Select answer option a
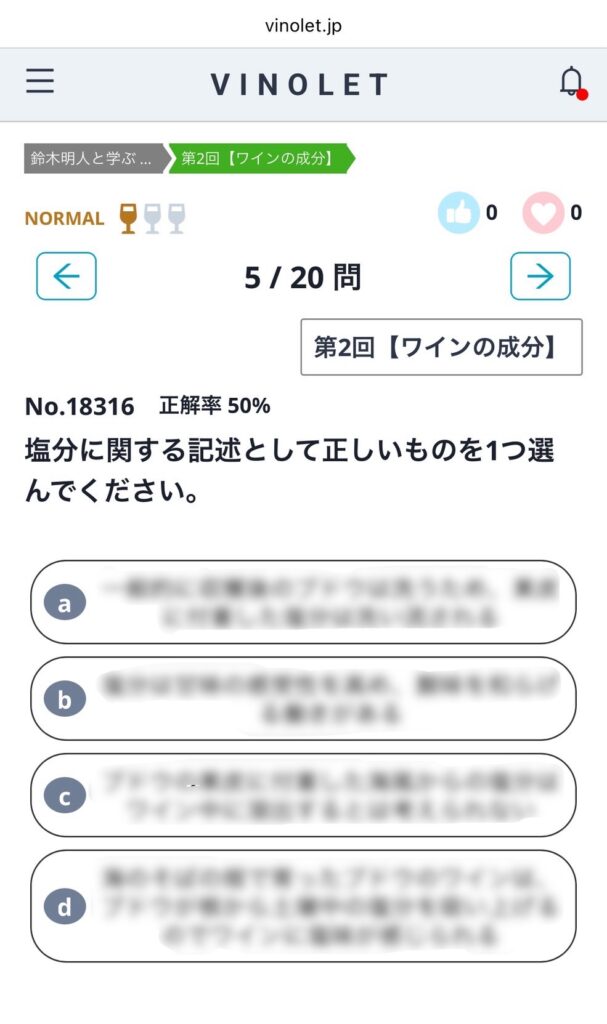The width and height of the screenshot is (607, 1024). 303,602
